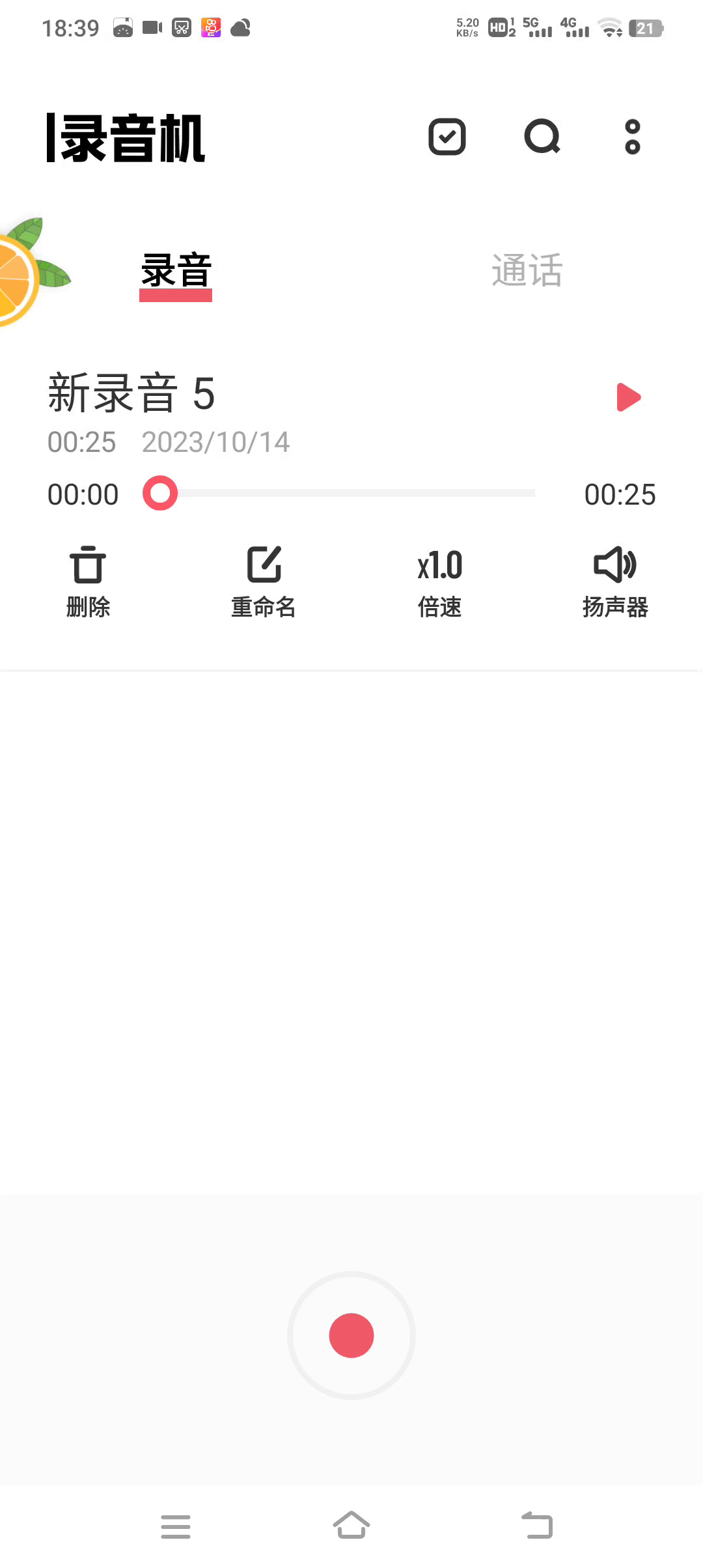
Task: Open multi-select mode with the checkbox icon
Action: pyautogui.click(x=447, y=137)
